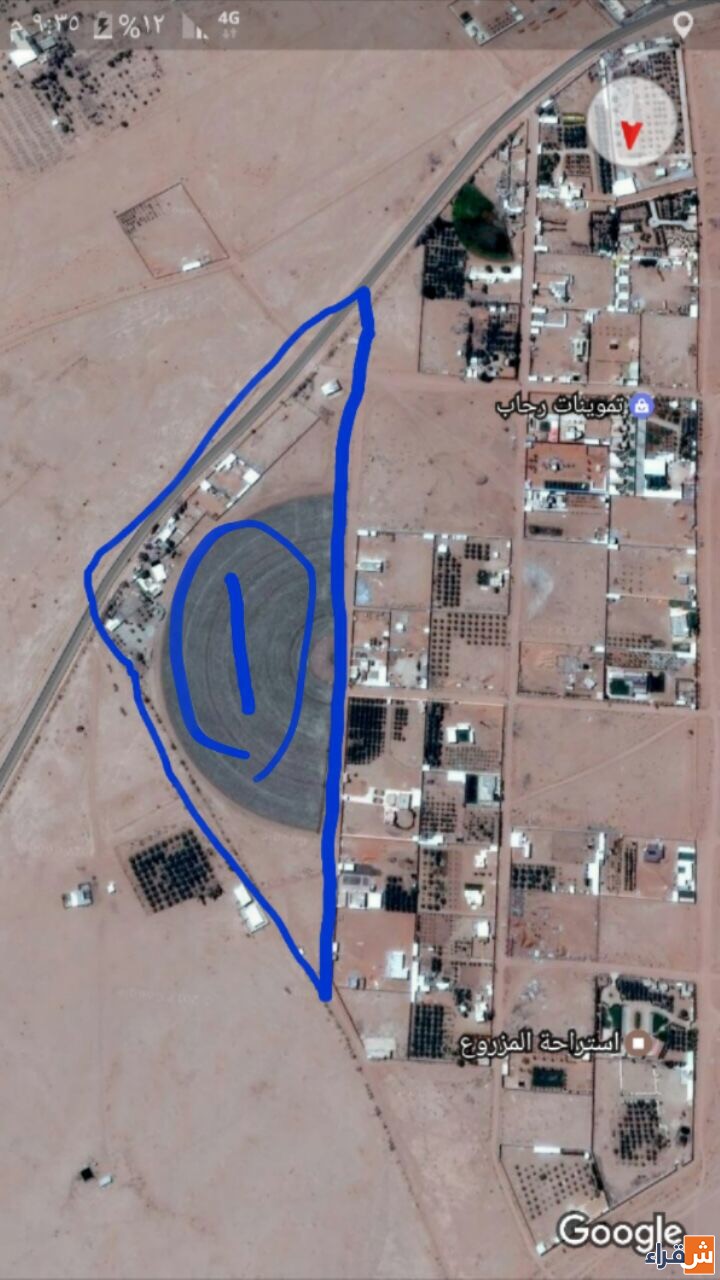Tap the compass to reset map orientation

coord(632,121)
